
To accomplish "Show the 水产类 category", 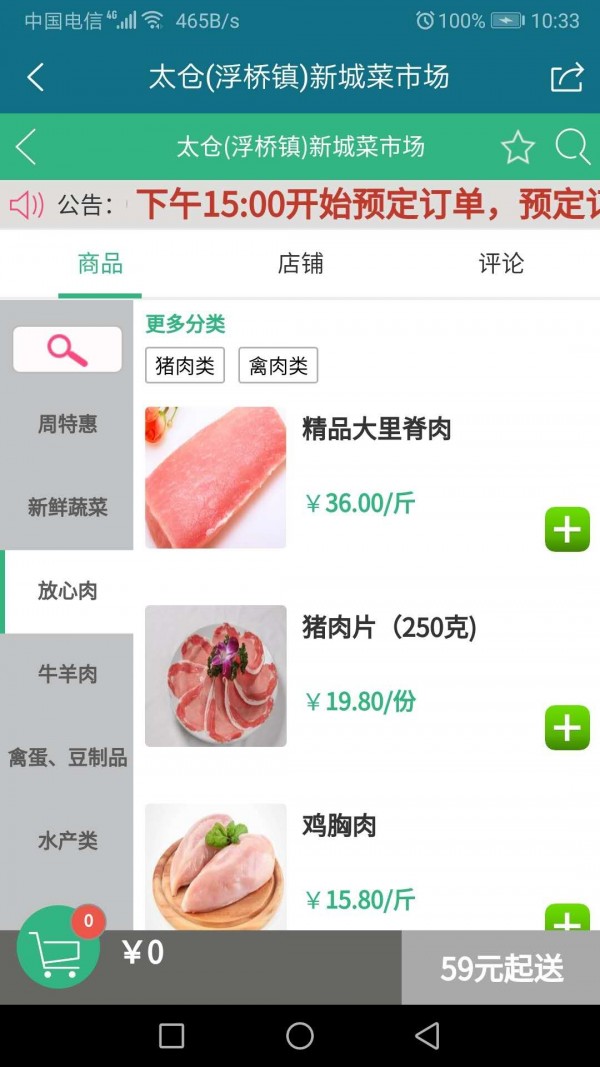I will (x=67, y=841).
